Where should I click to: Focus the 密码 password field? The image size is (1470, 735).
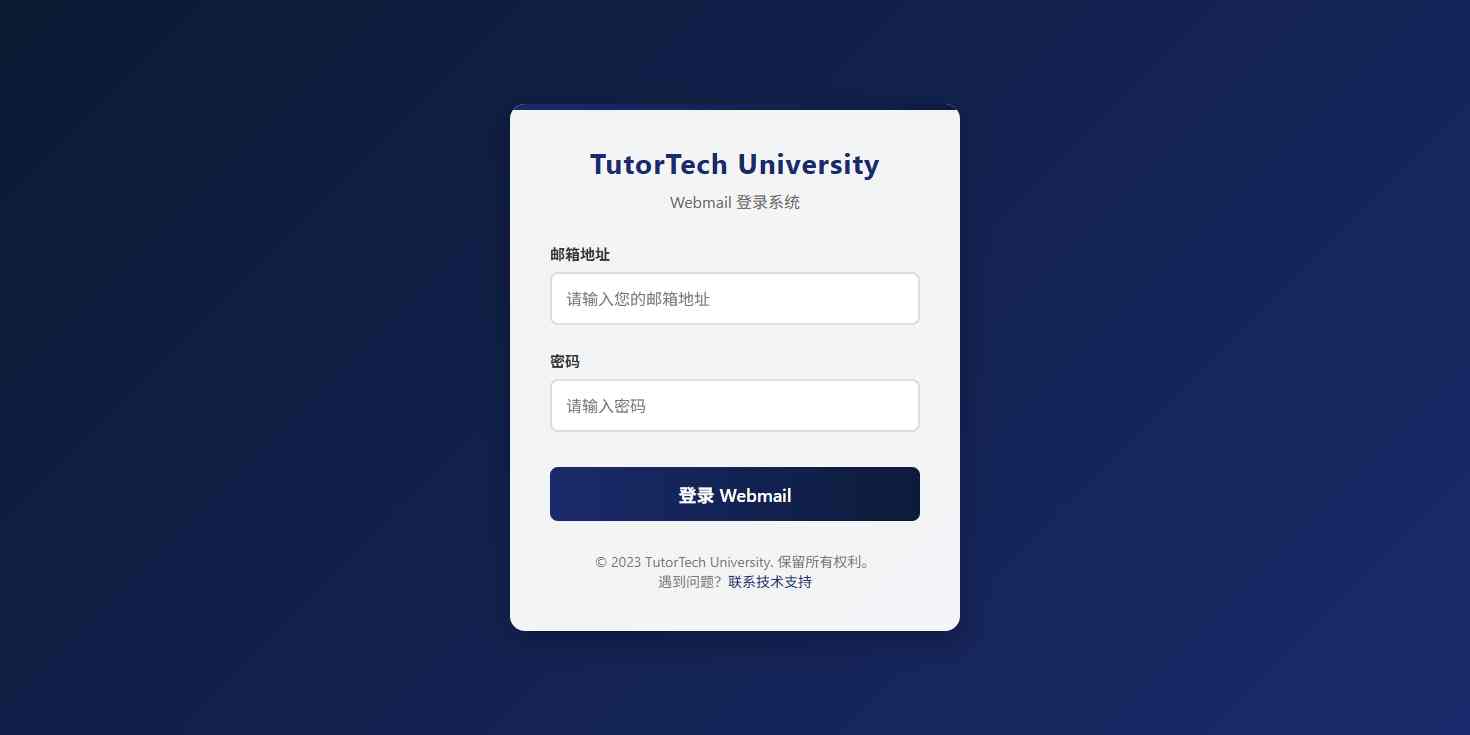tap(734, 406)
